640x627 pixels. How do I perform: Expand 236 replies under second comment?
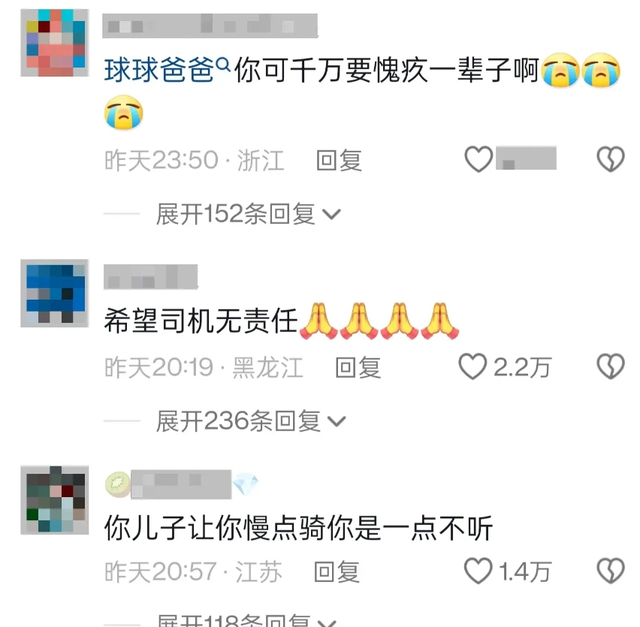tap(250, 421)
